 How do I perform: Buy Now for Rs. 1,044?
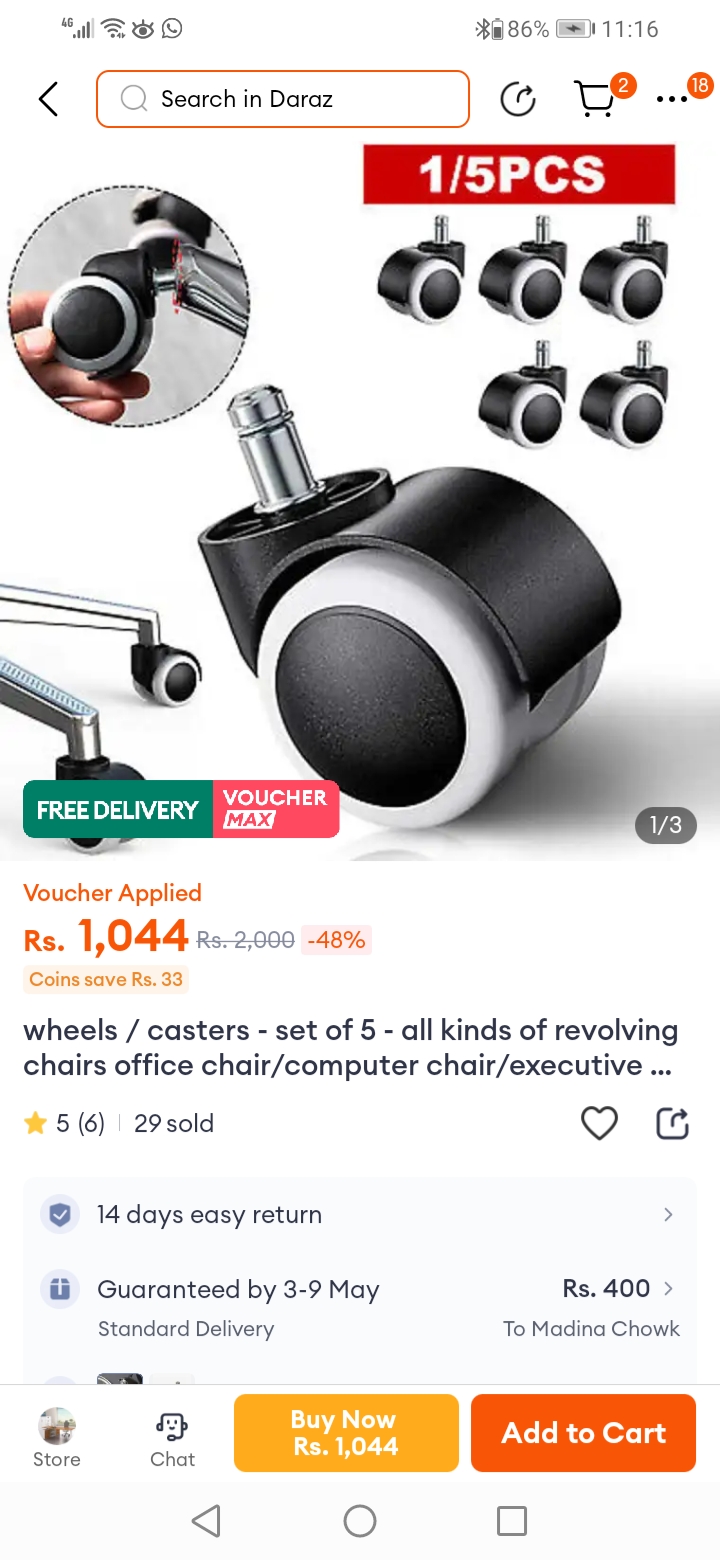346,1433
